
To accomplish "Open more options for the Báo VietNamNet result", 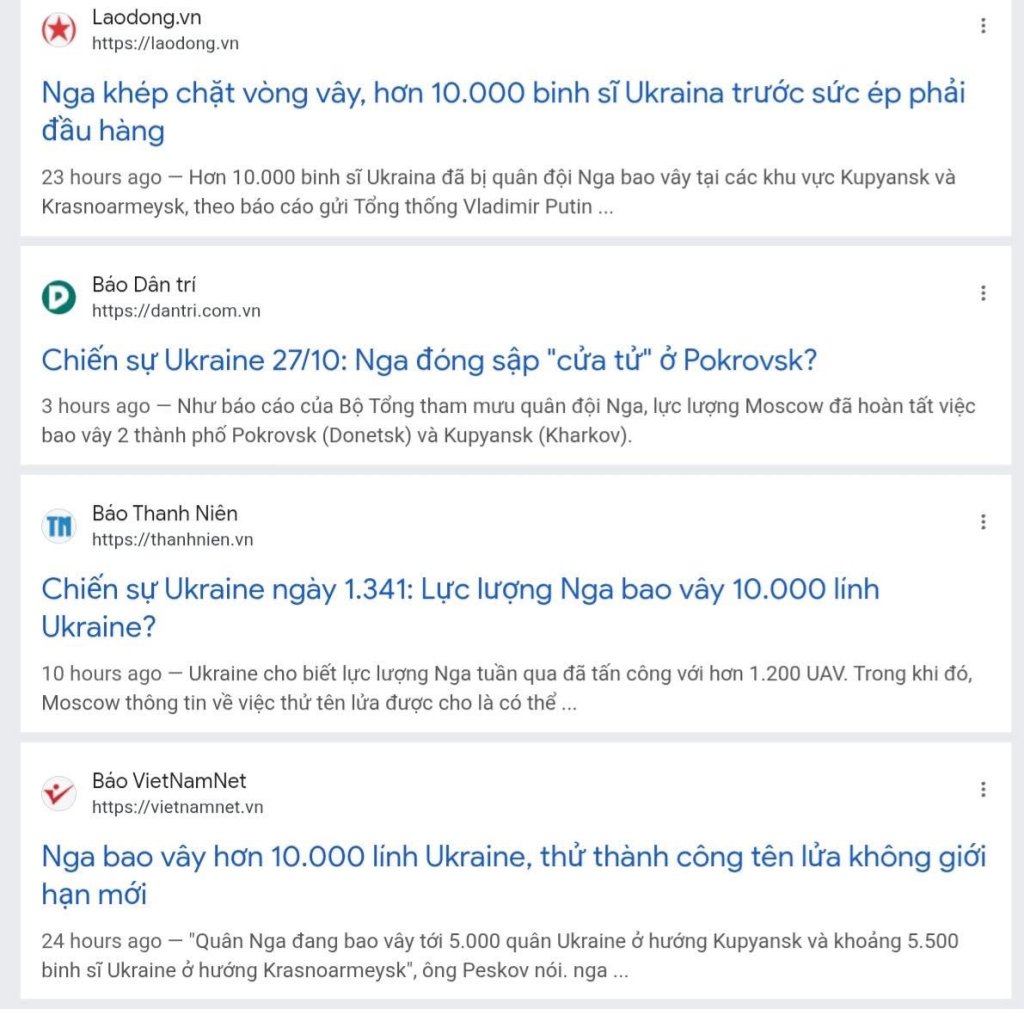I will (x=983, y=789).
